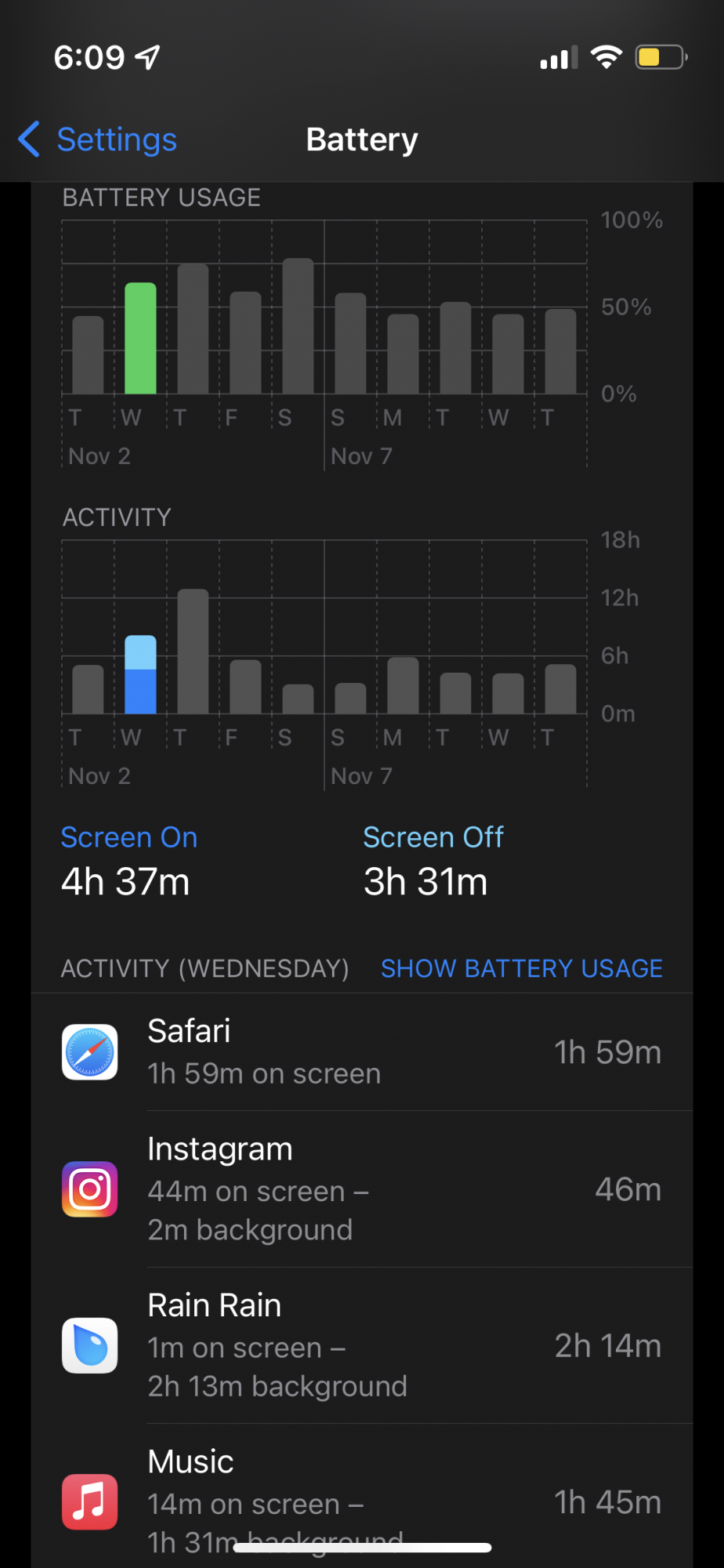Select the green Wednesday battery usage bar
The width and height of the screenshot is (724, 1568).
tap(141, 339)
